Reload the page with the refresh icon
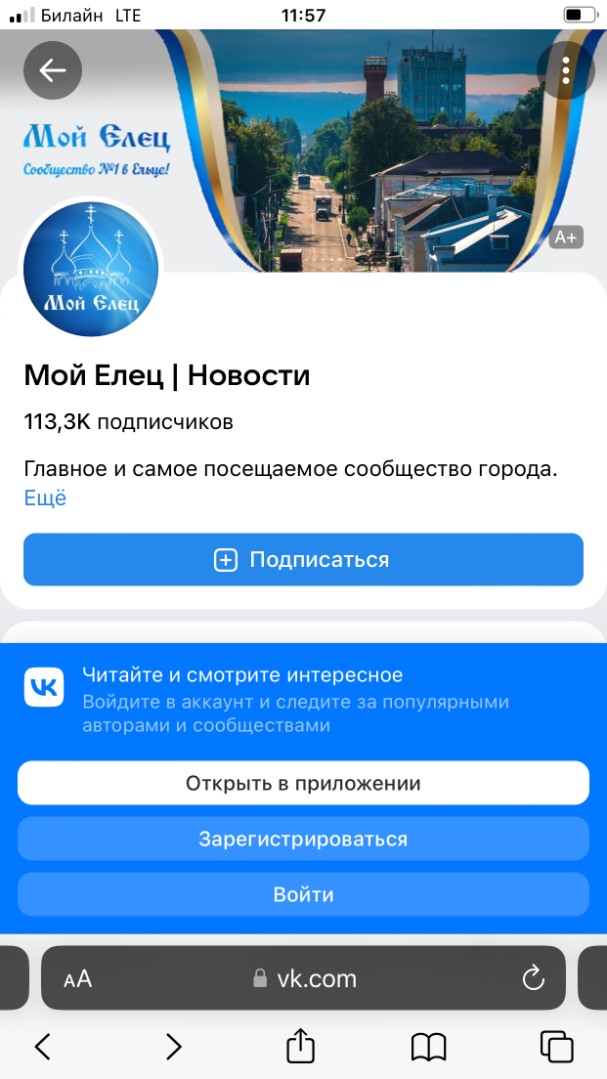Screen dimensions: 607x1079 pos(533,979)
